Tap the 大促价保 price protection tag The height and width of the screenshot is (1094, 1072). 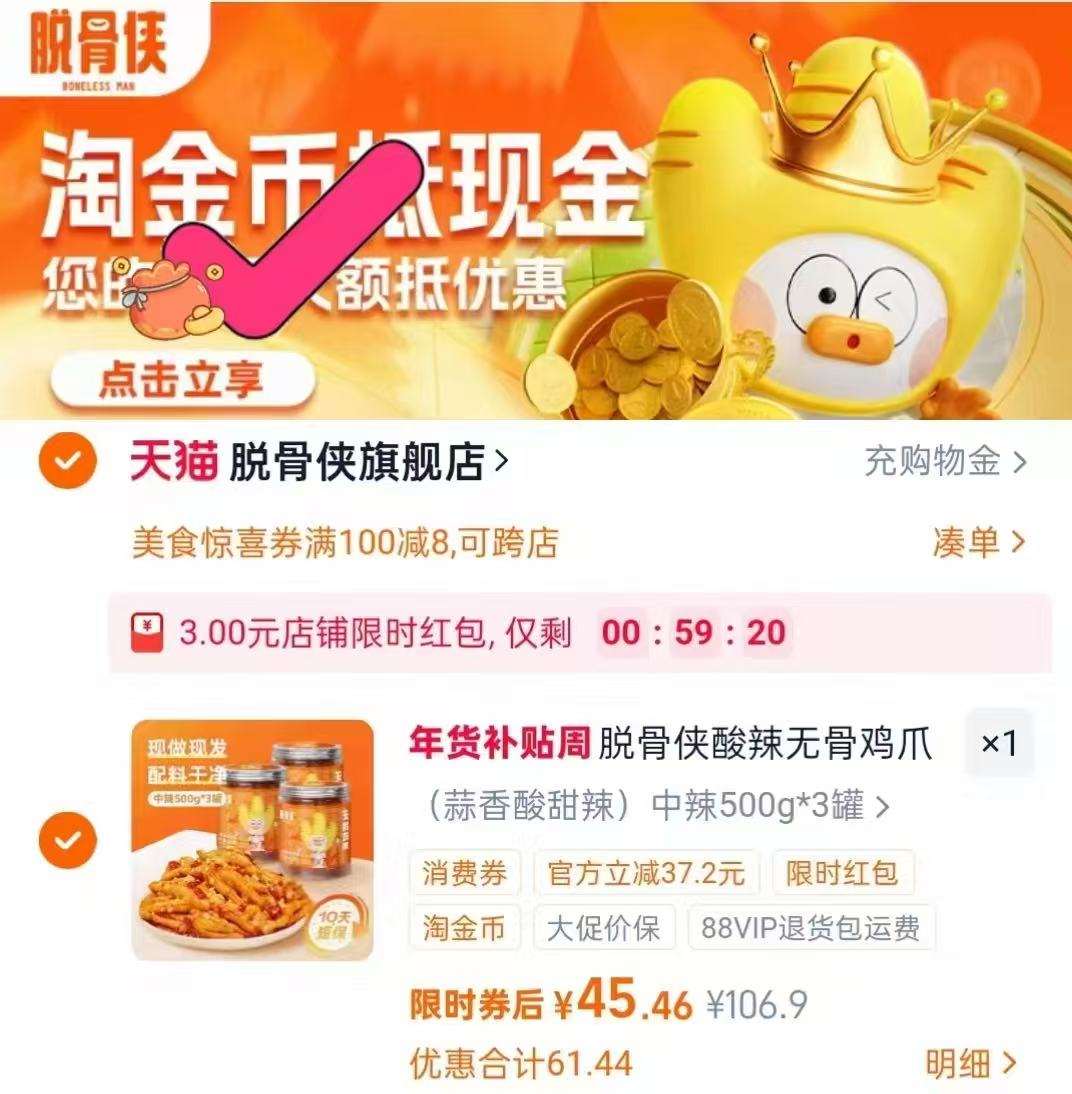(x=605, y=929)
